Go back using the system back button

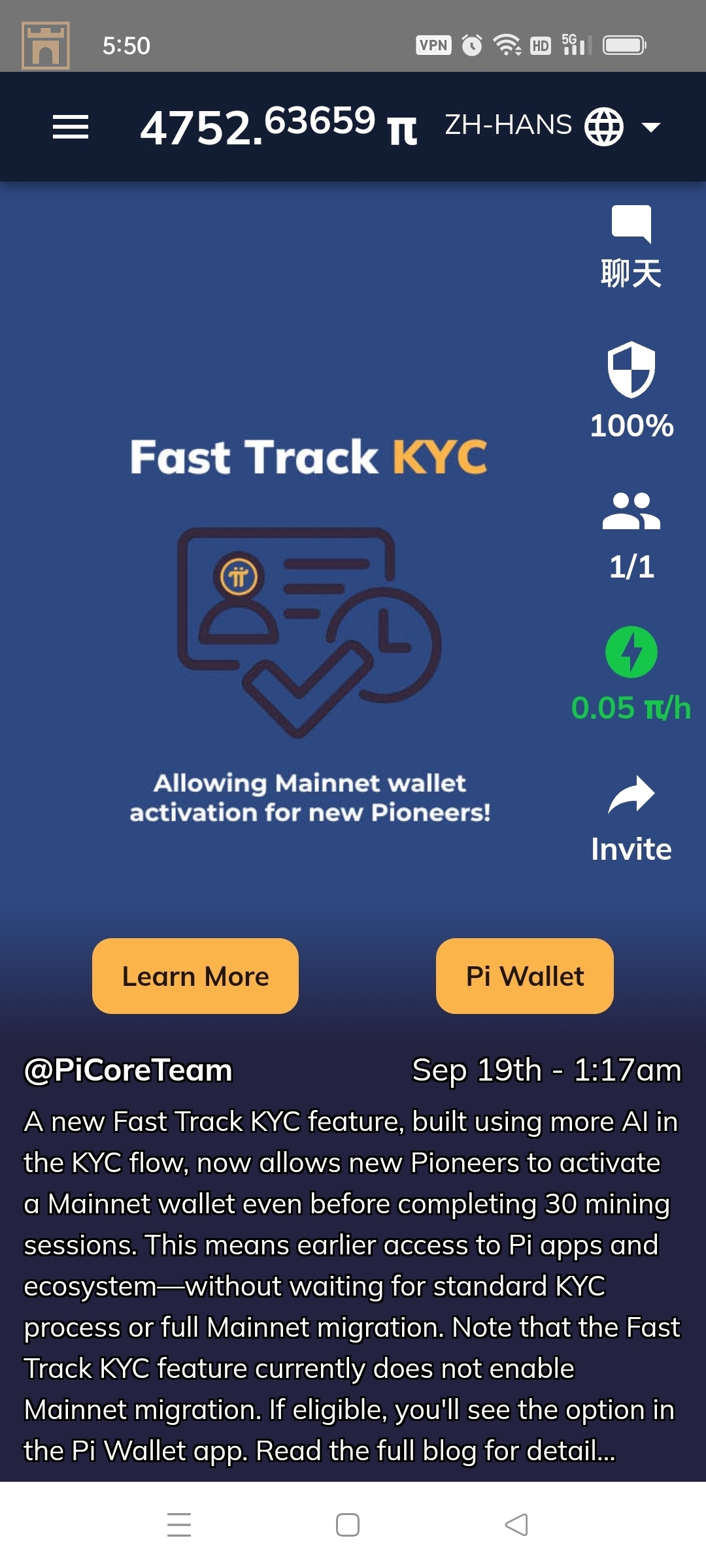[516, 1525]
